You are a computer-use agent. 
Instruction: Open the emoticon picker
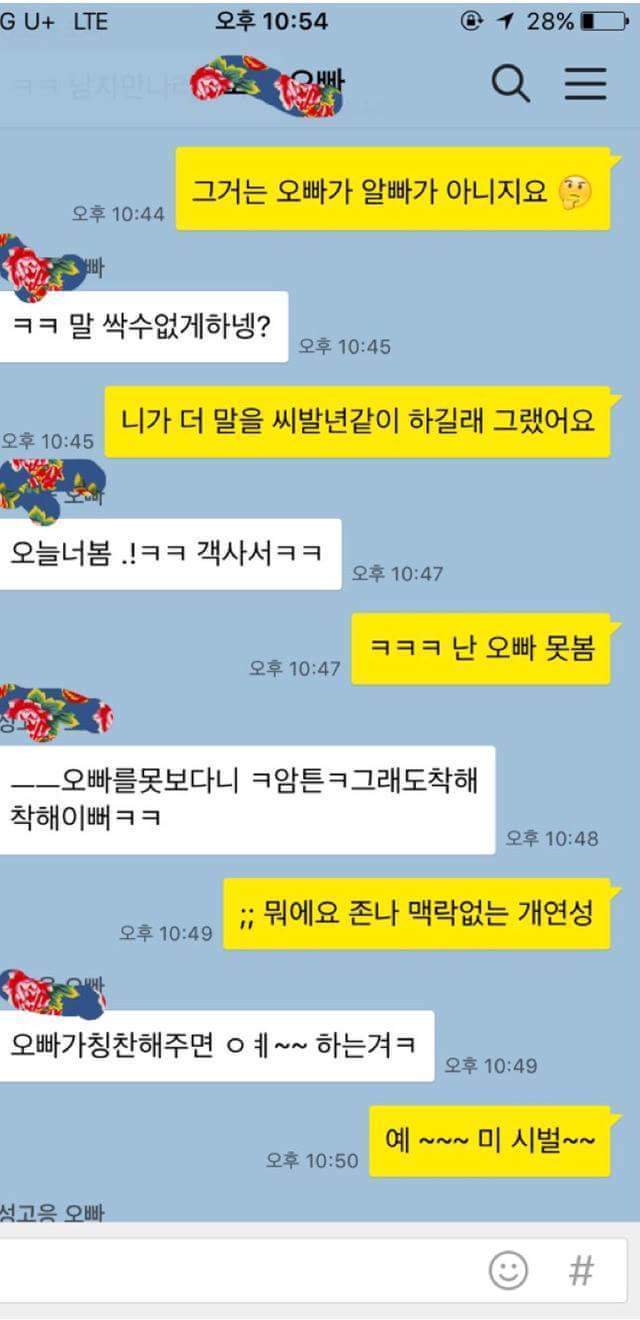508,1271
